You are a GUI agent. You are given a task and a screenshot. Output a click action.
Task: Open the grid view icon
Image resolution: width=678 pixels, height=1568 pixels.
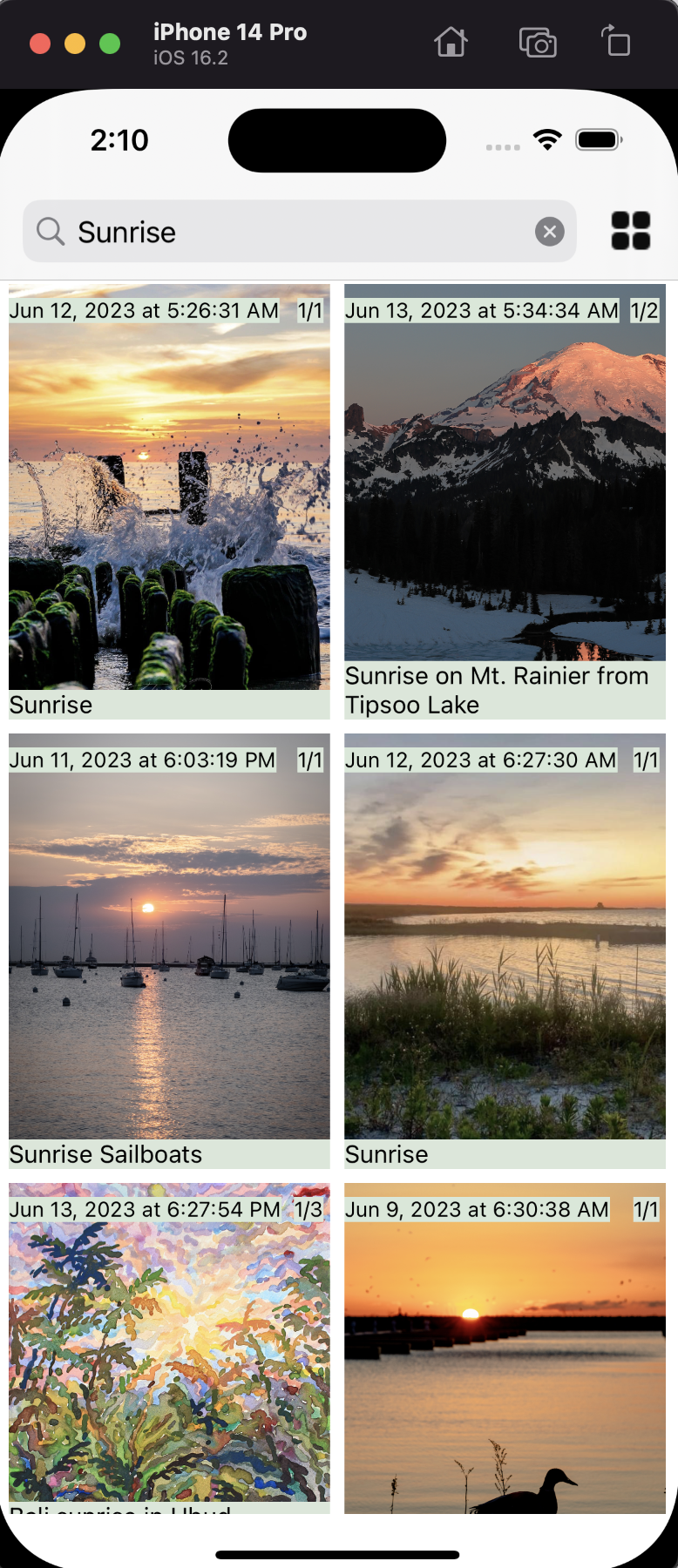629,231
